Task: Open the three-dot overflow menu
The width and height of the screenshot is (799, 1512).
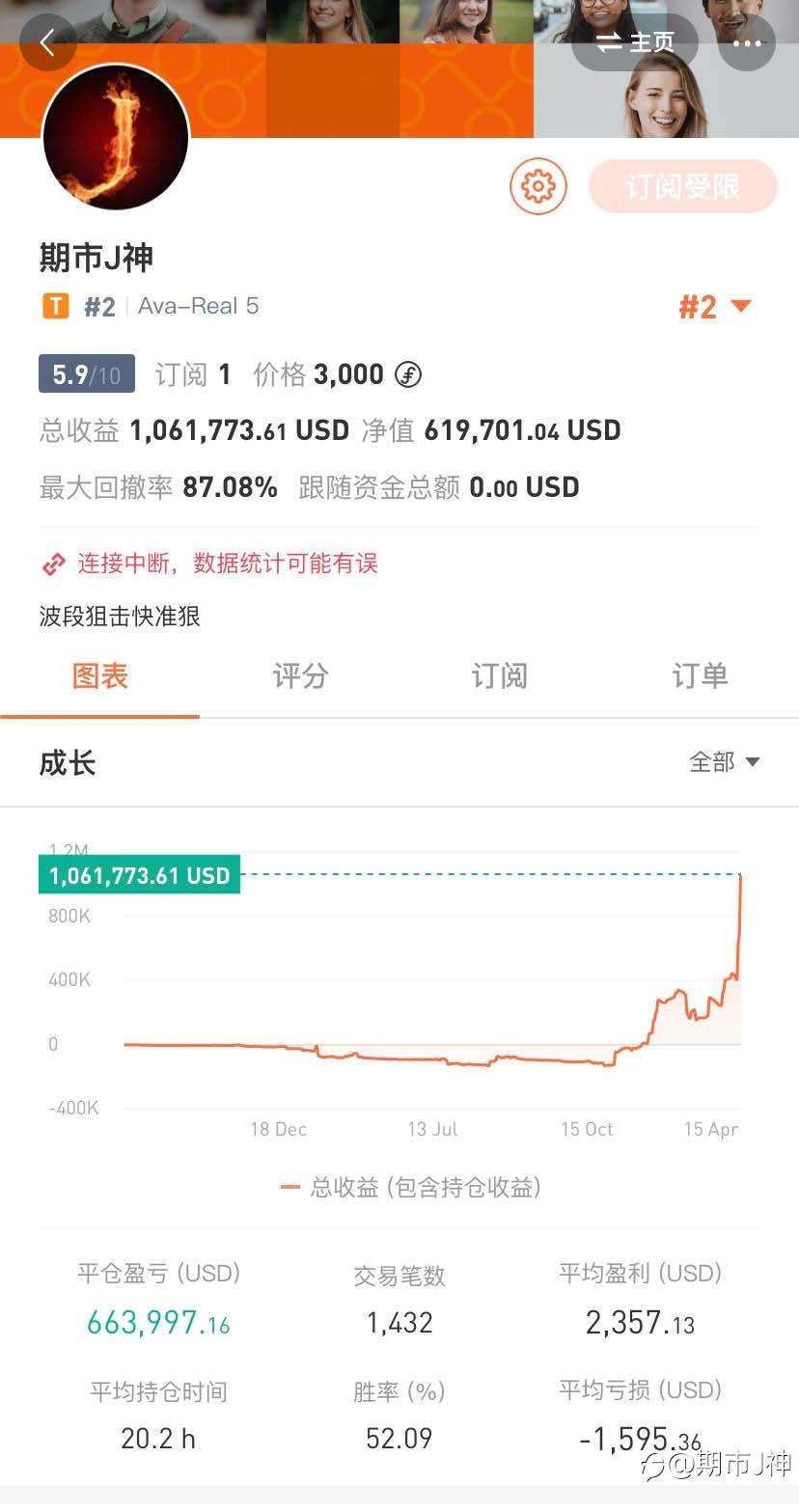Action: click(x=747, y=42)
